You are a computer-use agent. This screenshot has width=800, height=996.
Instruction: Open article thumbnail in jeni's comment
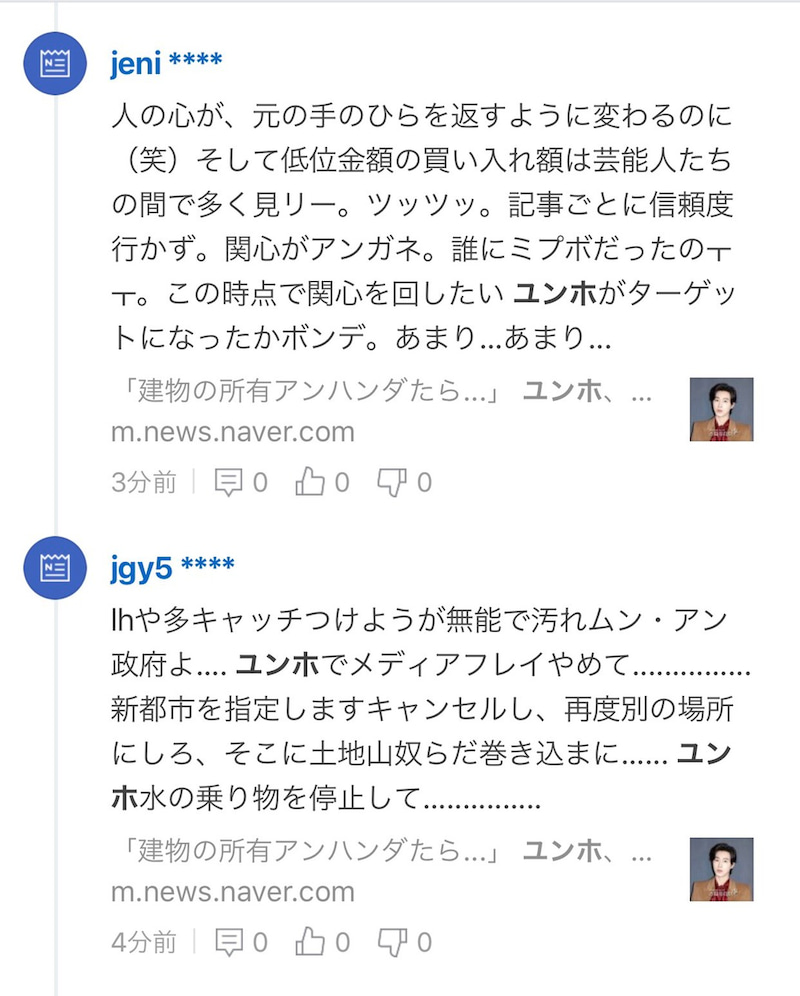721,410
